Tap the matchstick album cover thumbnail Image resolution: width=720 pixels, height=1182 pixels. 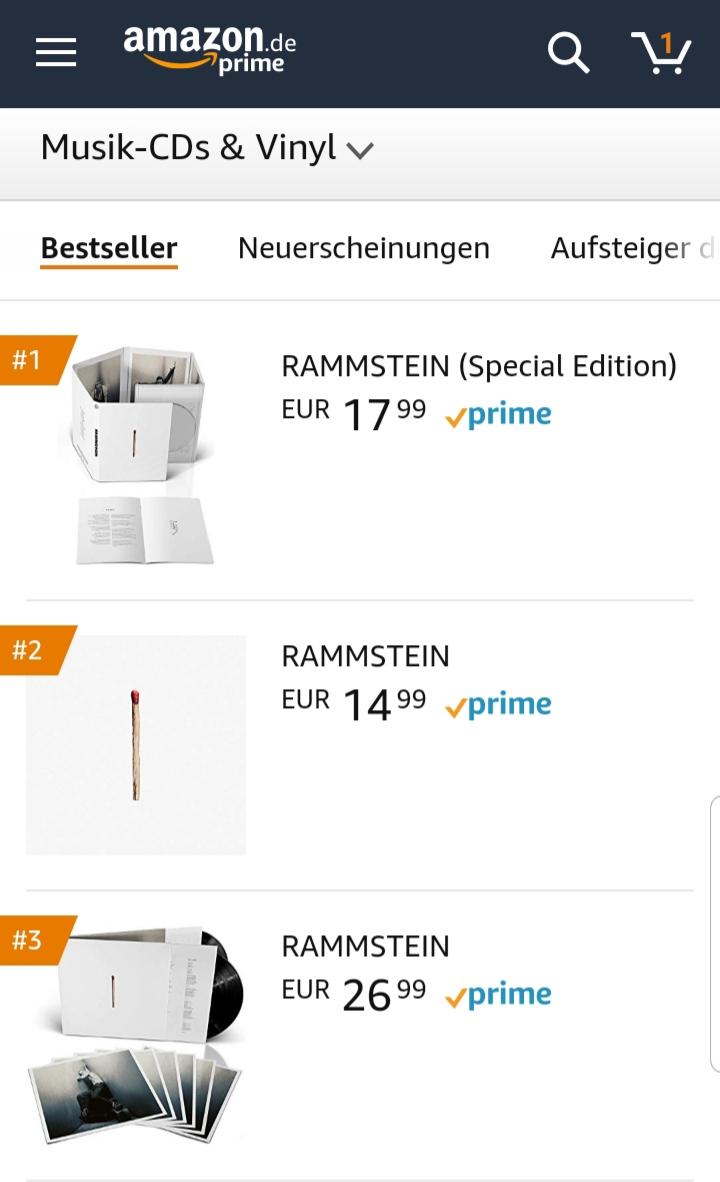pyautogui.click(x=136, y=745)
